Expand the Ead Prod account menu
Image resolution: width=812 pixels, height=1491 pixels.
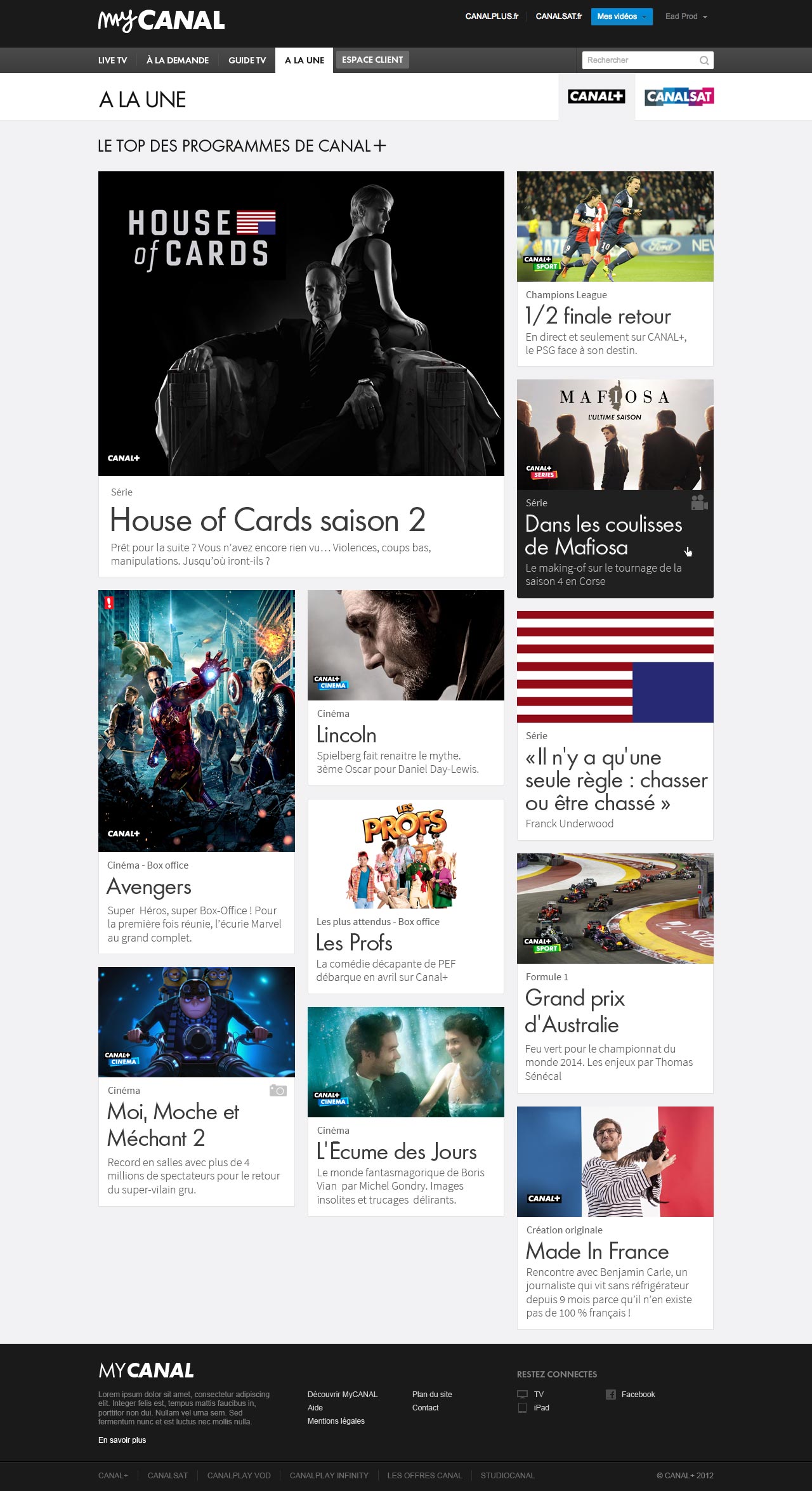pos(686,16)
